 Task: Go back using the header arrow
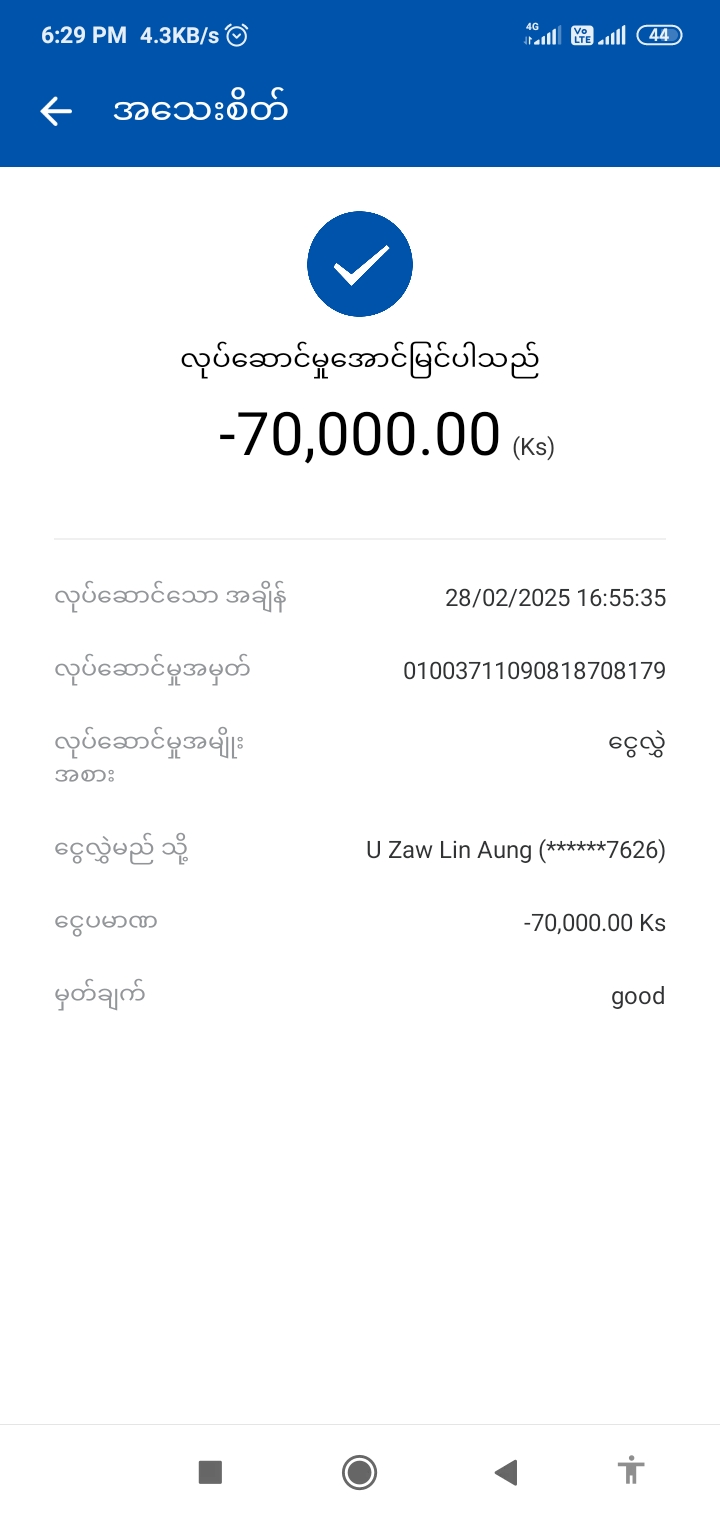(56, 111)
